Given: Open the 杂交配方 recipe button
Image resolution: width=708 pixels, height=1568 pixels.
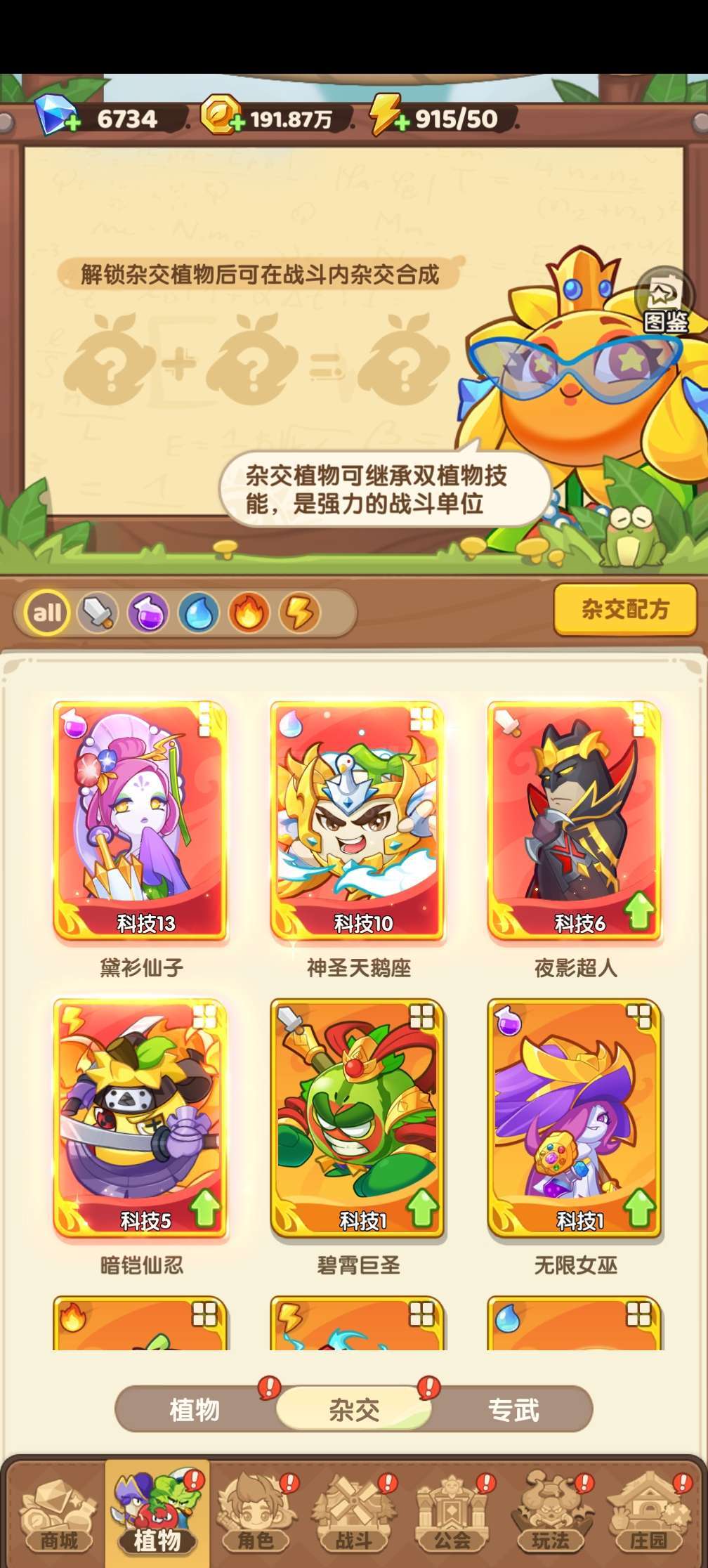Looking at the screenshot, I should coord(625,609).
